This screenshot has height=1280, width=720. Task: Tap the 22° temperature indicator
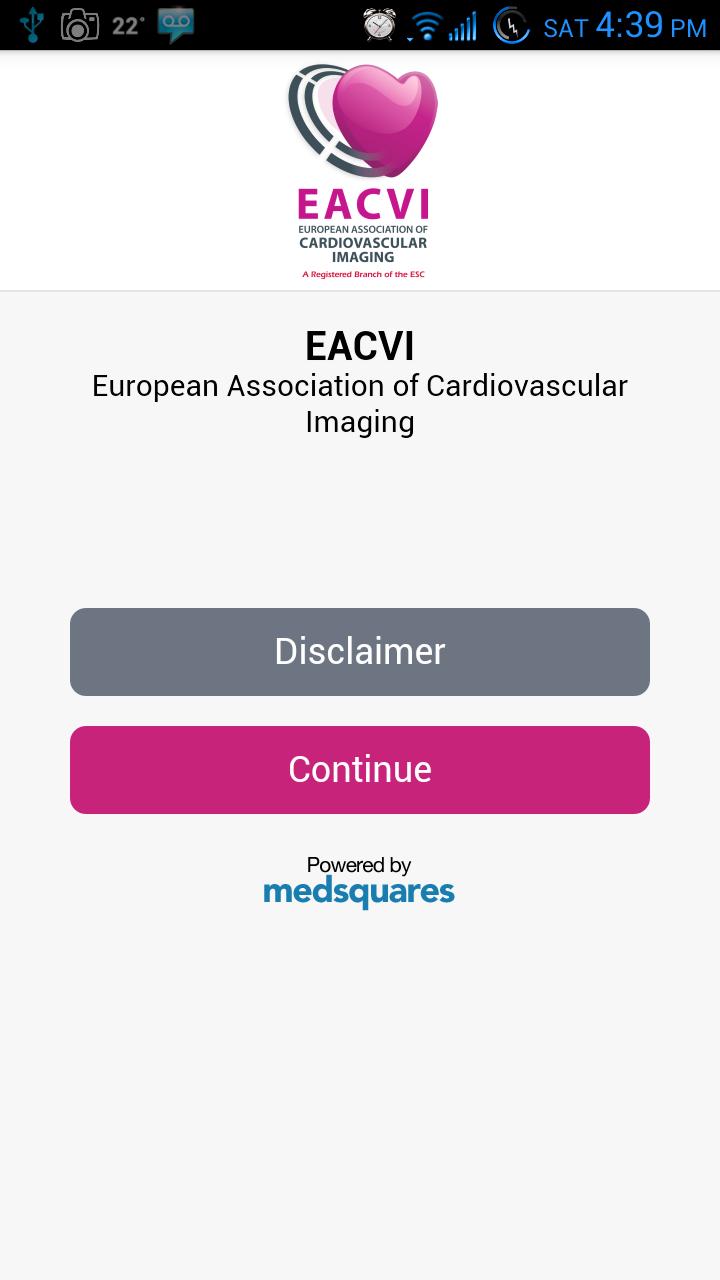pyautogui.click(x=126, y=22)
